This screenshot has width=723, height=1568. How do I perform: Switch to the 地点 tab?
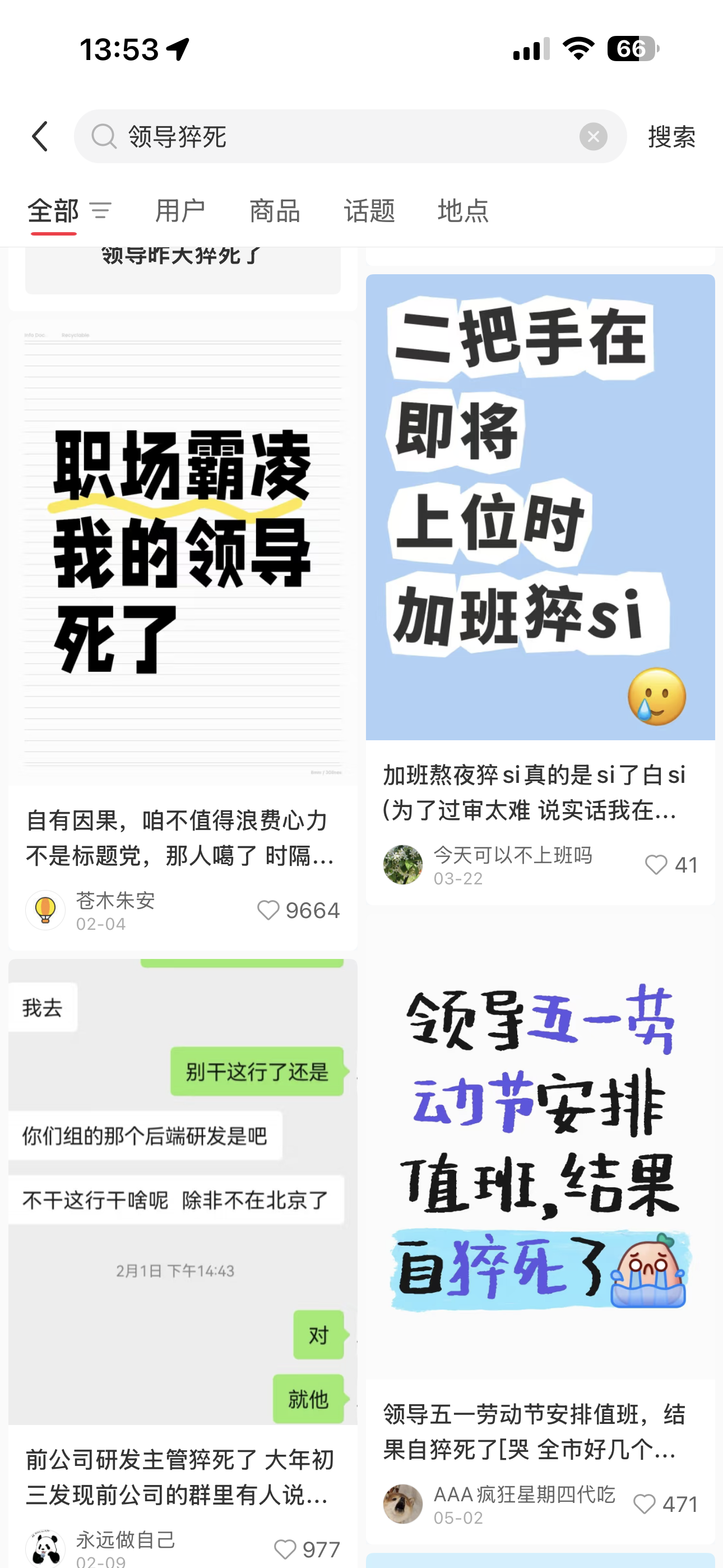pyautogui.click(x=463, y=211)
